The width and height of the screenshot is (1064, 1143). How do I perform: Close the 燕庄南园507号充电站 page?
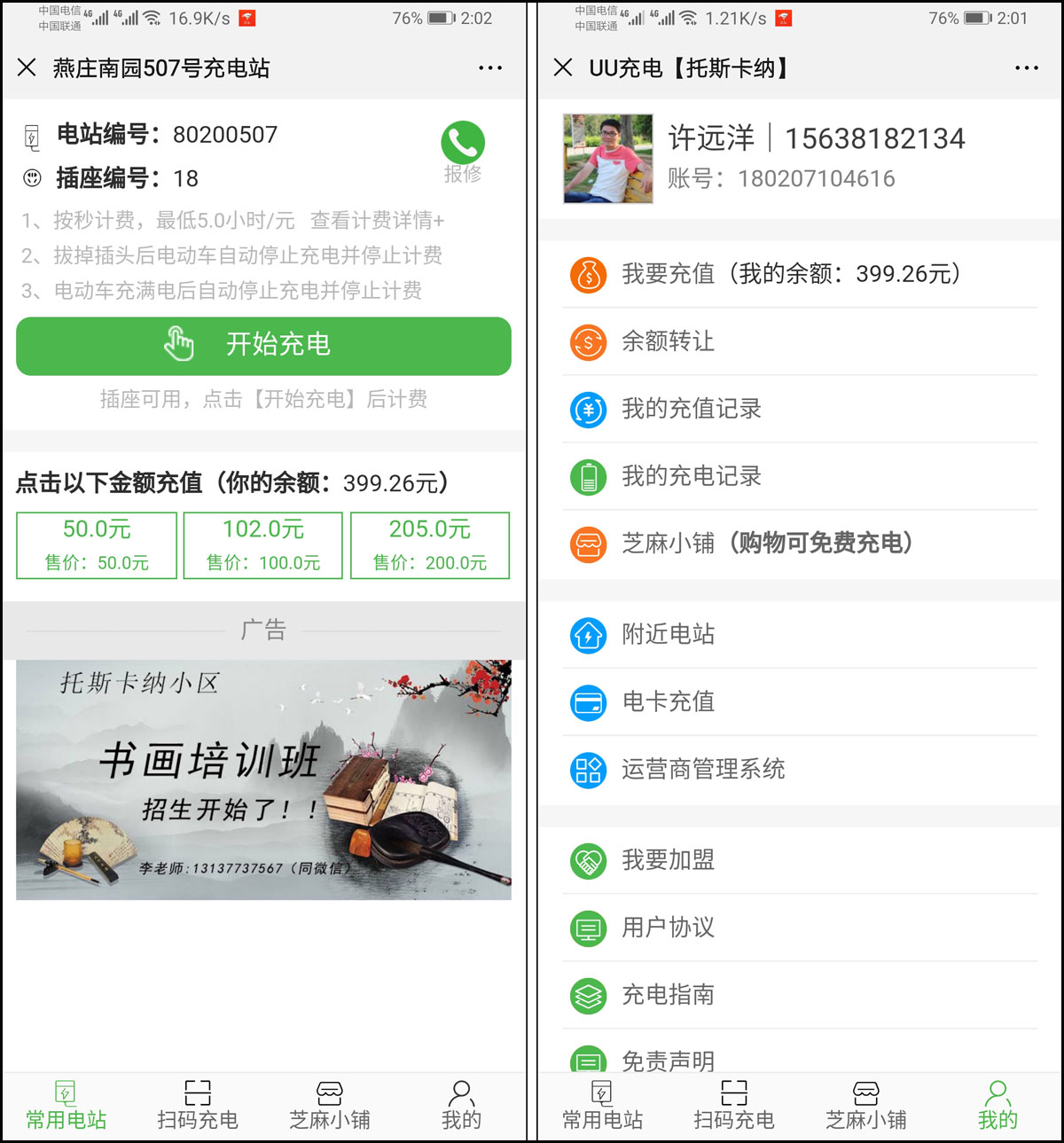[x=27, y=67]
